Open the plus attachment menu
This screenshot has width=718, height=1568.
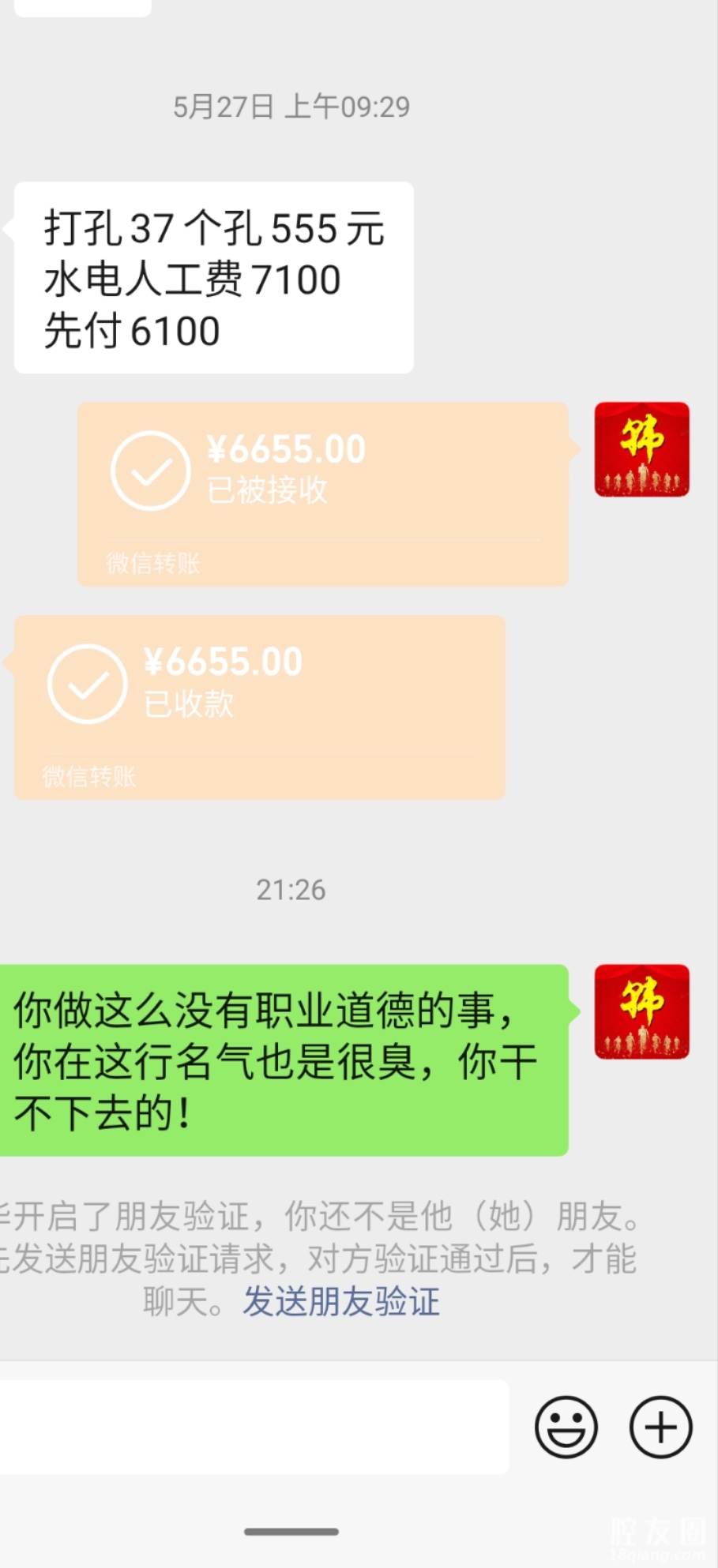(x=660, y=1427)
